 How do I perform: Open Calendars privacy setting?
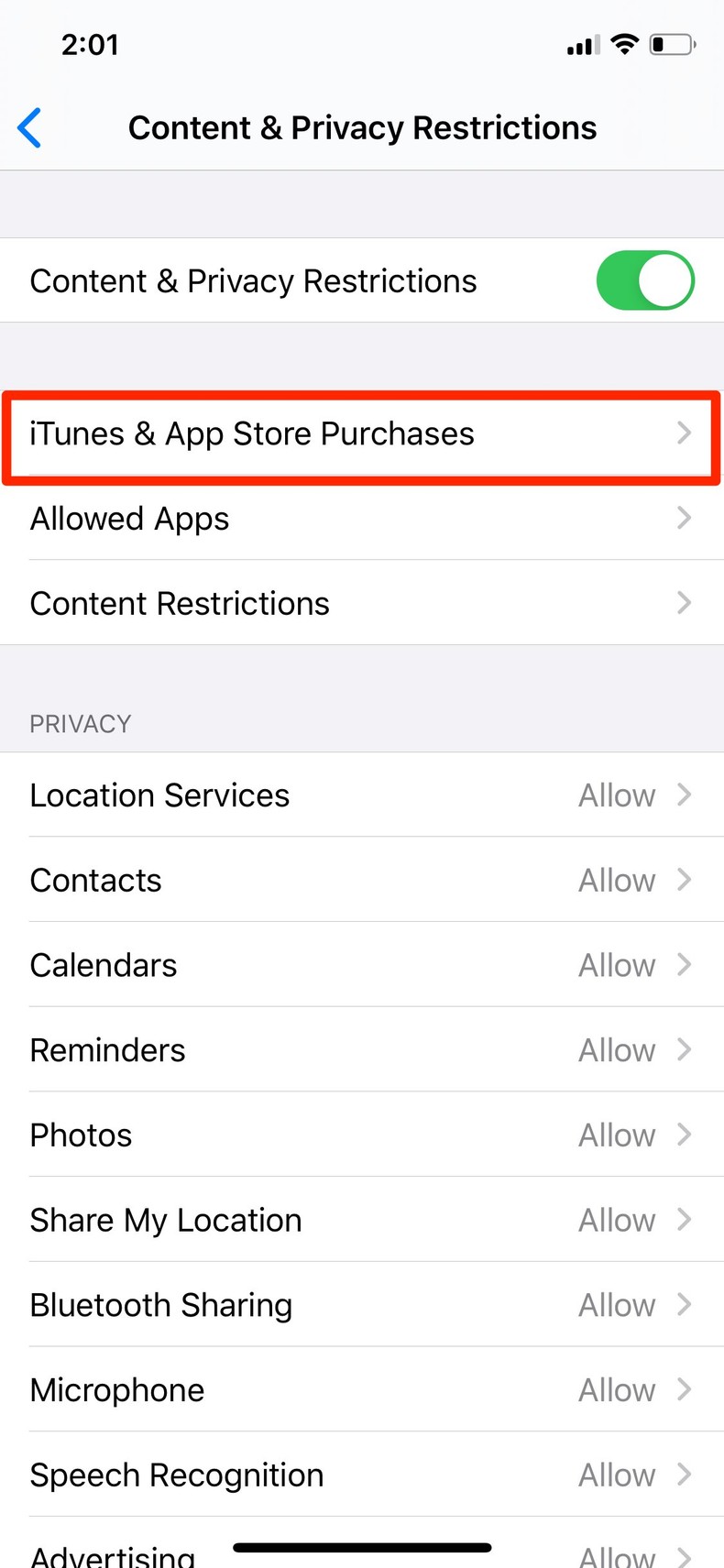point(361,965)
